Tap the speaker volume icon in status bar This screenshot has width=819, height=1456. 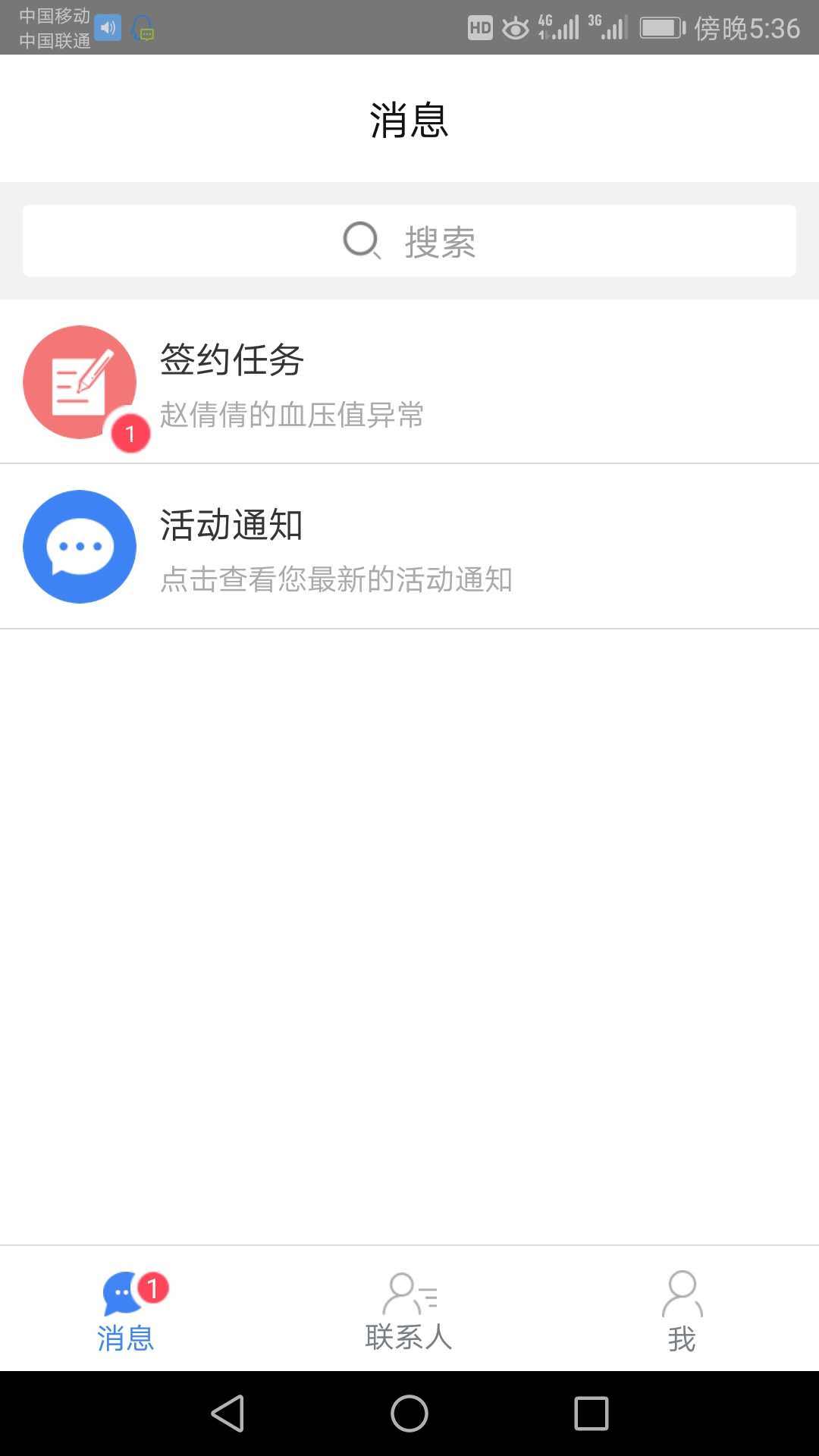point(108,27)
